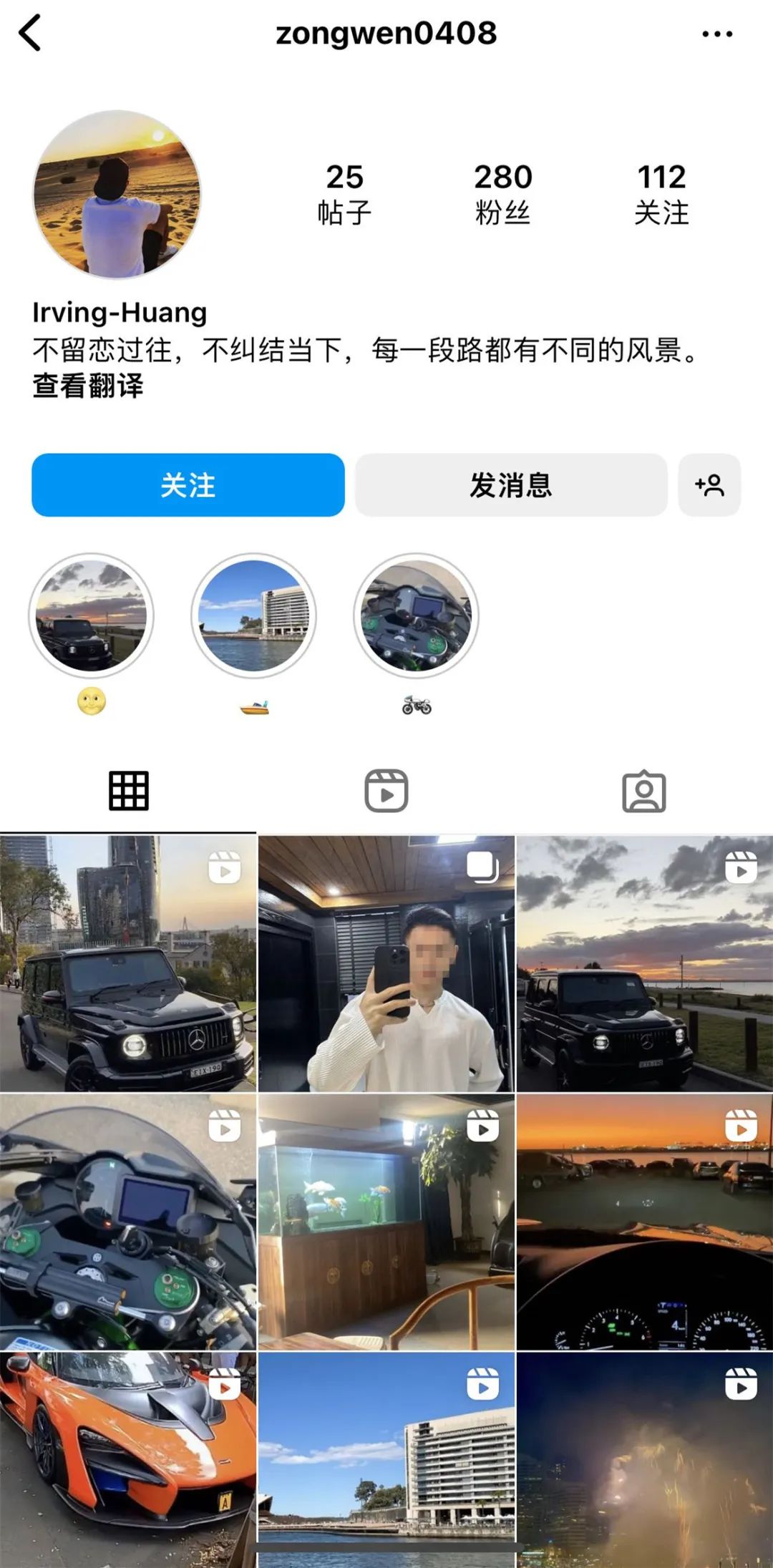The image size is (773, 1568).
Task: Open the mirror selfie carousel post
Action: [x=386, y=963]
